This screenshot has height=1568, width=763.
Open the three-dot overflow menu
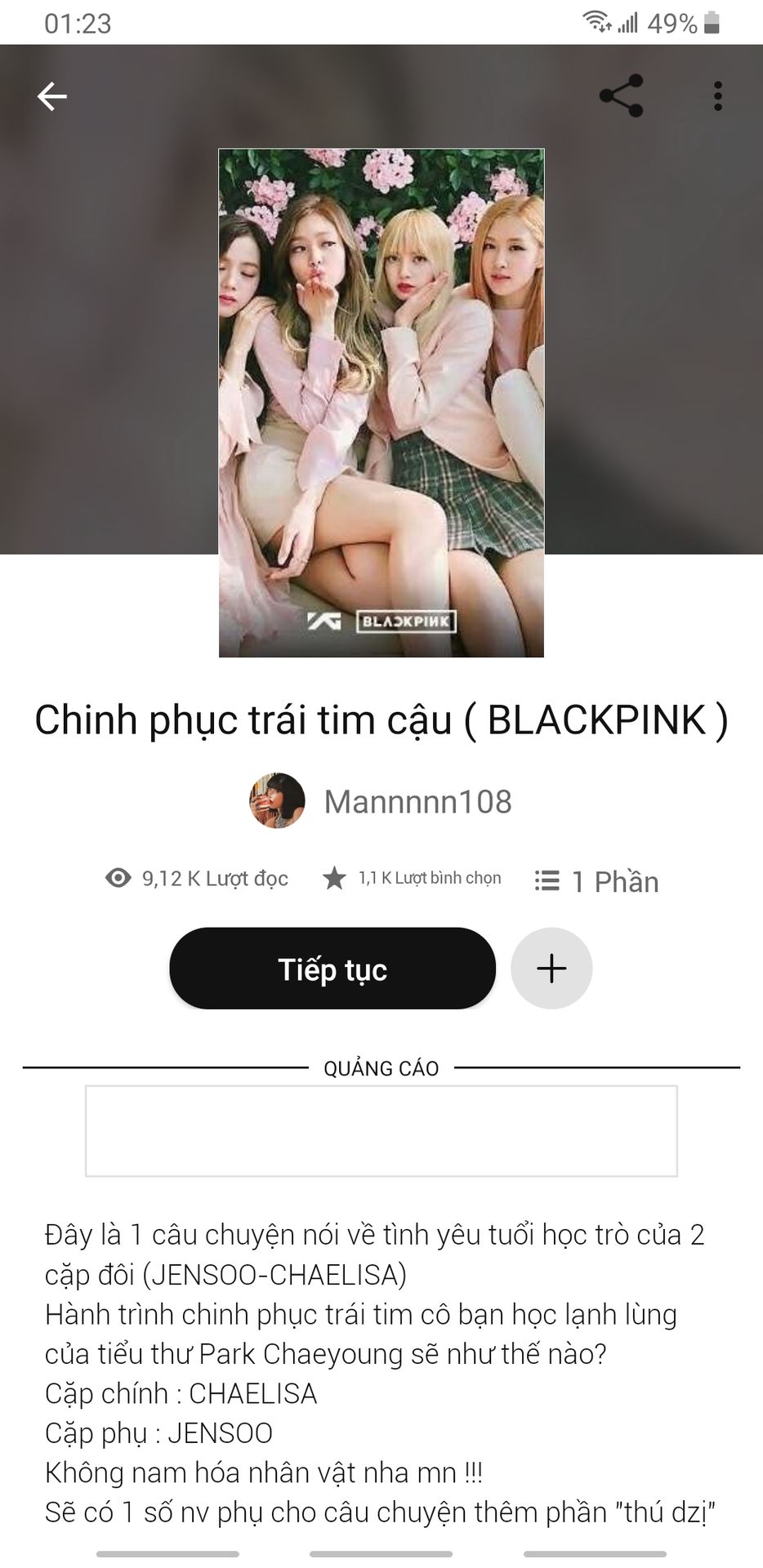click(717, 96)
